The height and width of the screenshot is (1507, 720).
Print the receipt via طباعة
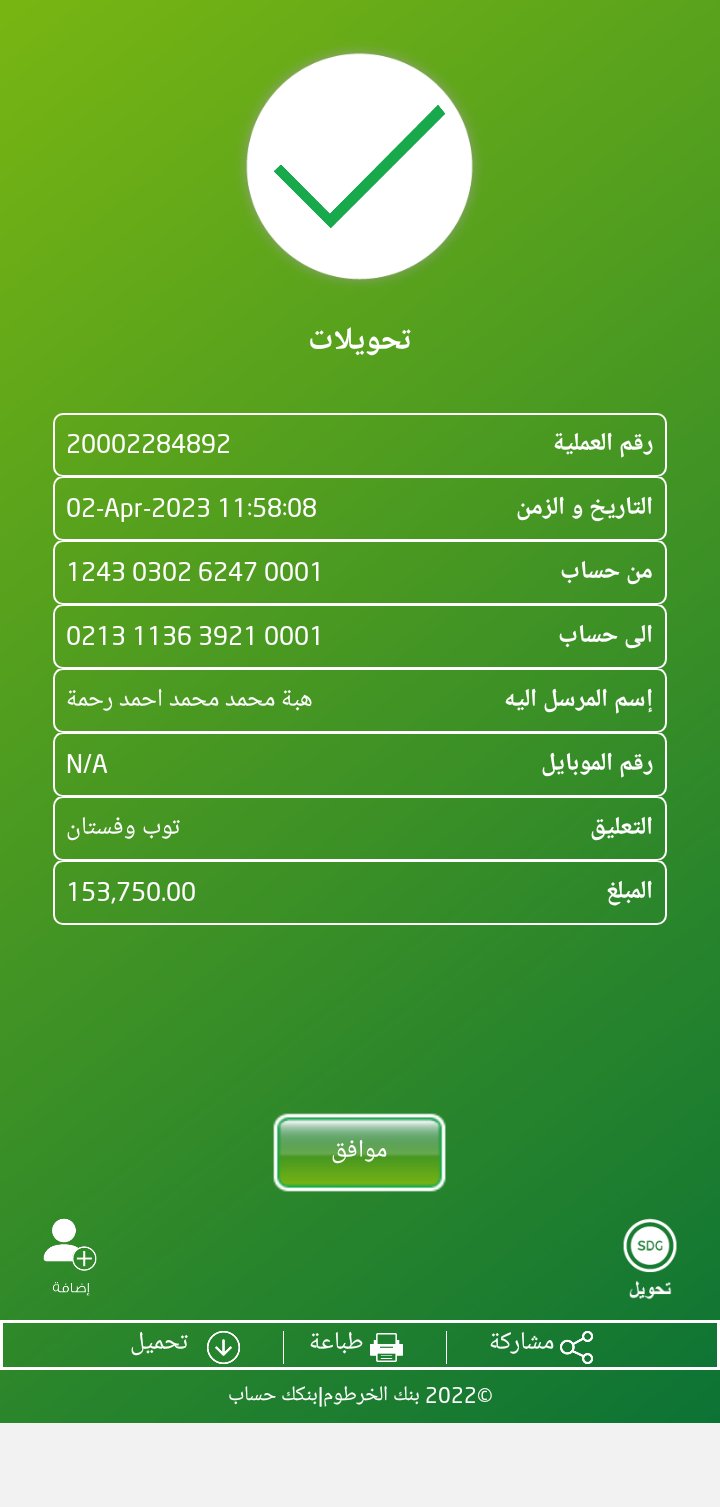click(358, 1345)
